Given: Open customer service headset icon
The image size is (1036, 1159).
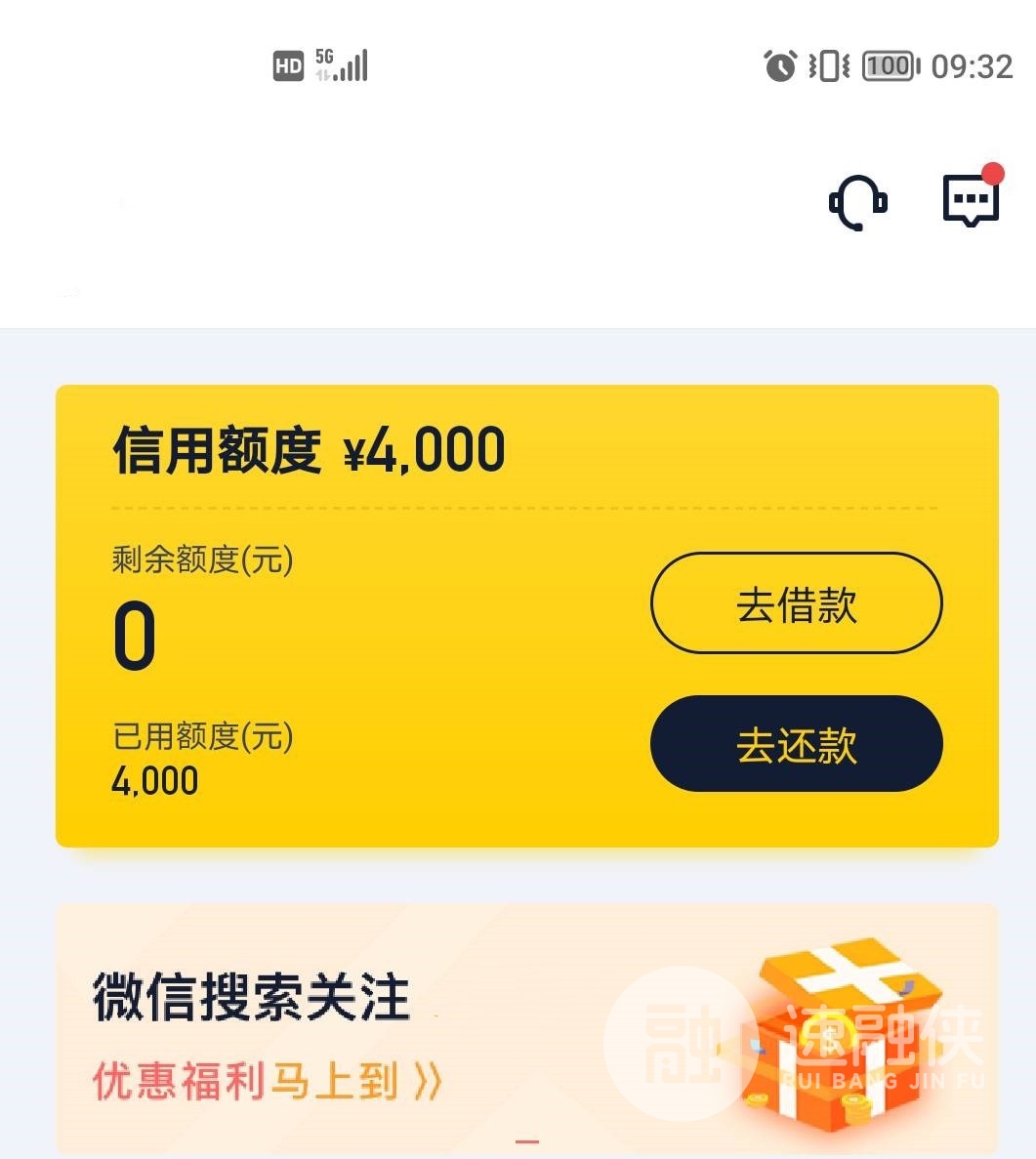Looking at the screenshot, I should (857, 202).
